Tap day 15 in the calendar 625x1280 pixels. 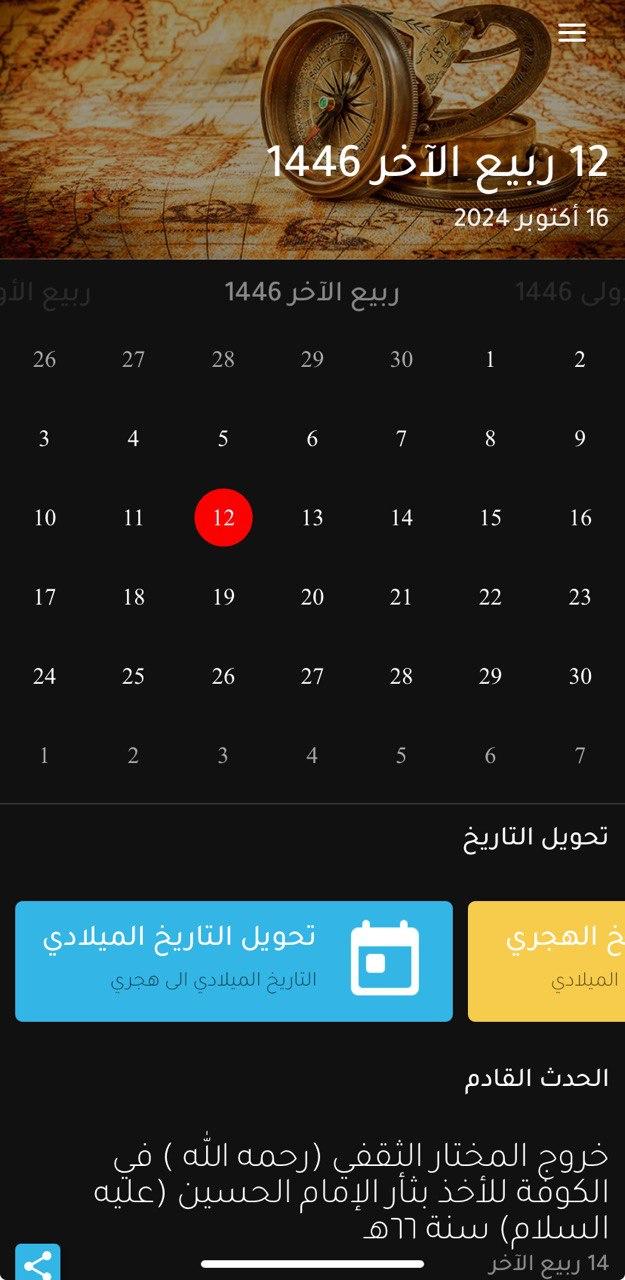490,518
